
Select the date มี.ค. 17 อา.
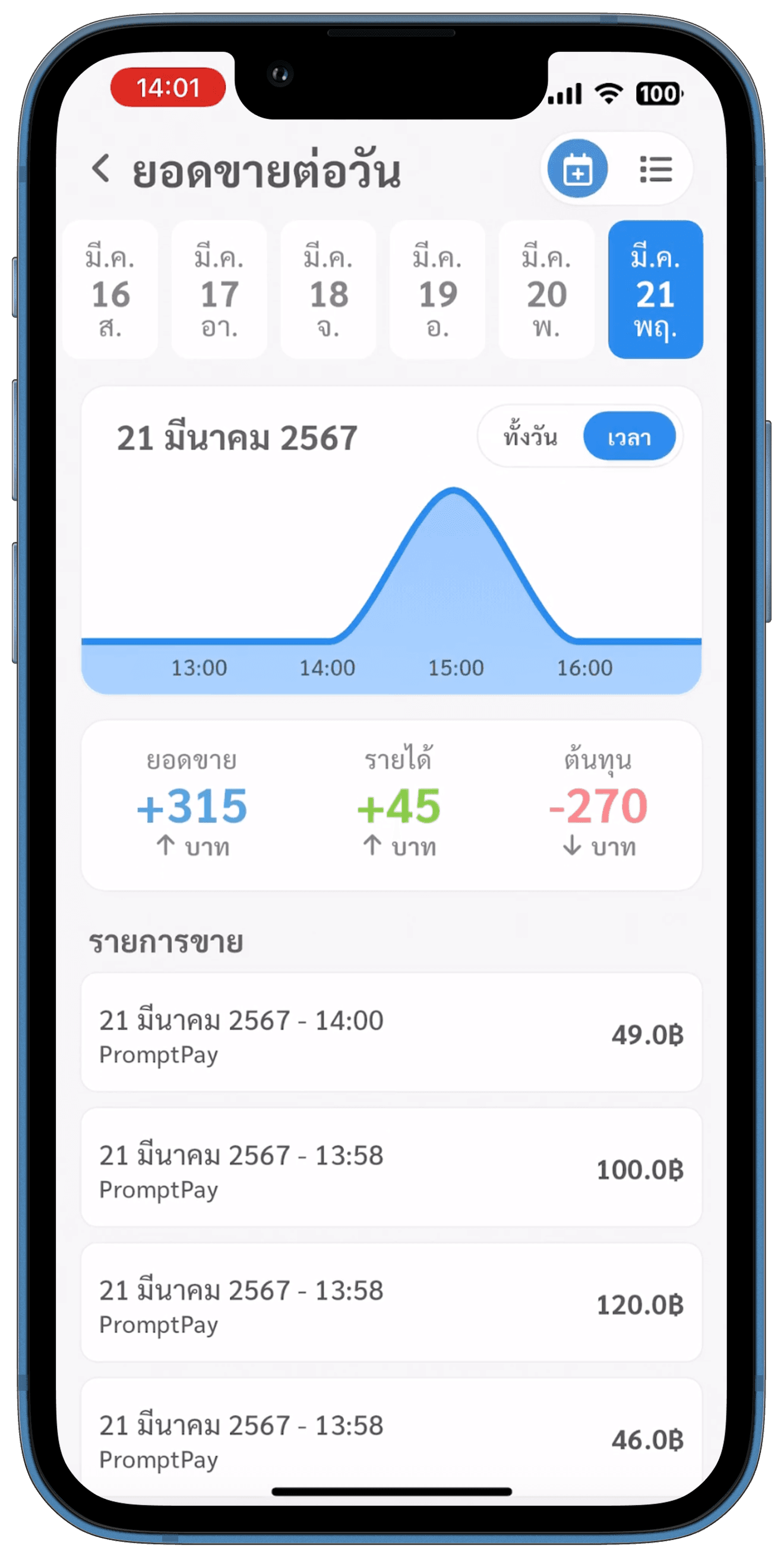tap(219, 289)
